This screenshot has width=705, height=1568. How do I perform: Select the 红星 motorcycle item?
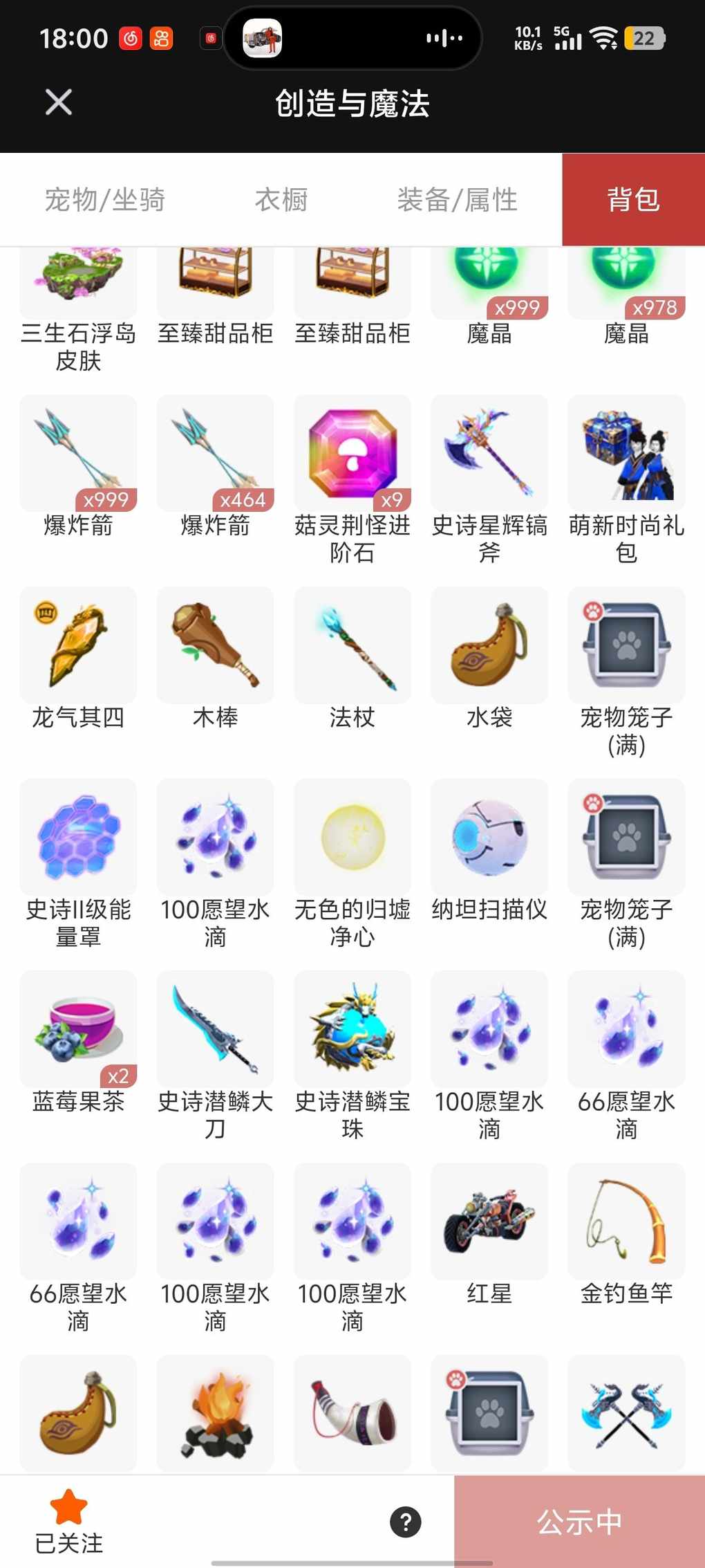489,1222
